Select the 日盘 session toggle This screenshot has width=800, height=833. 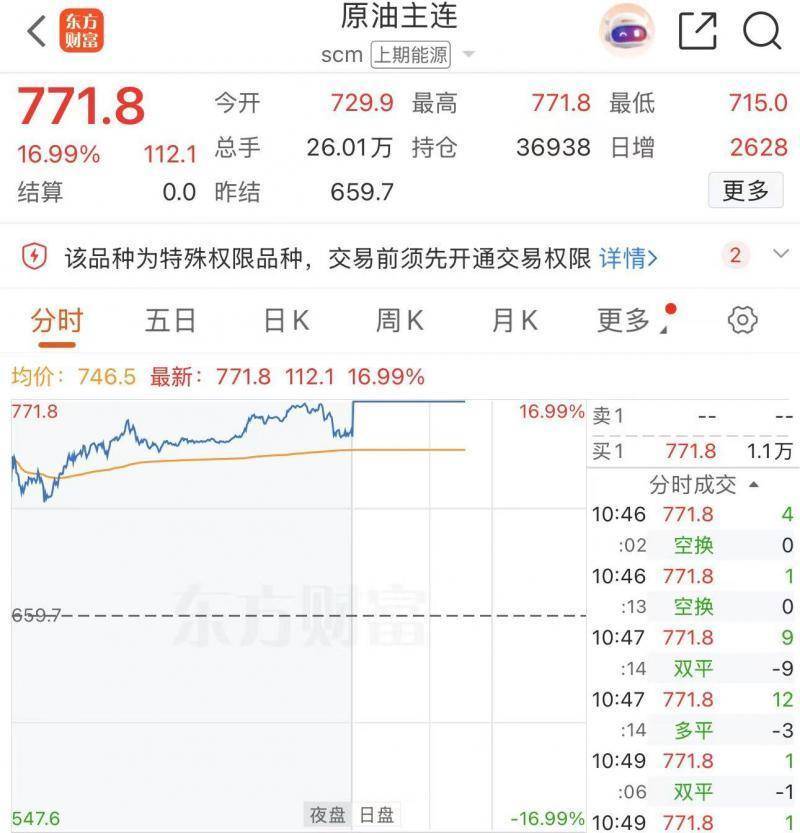coord(377,815)
